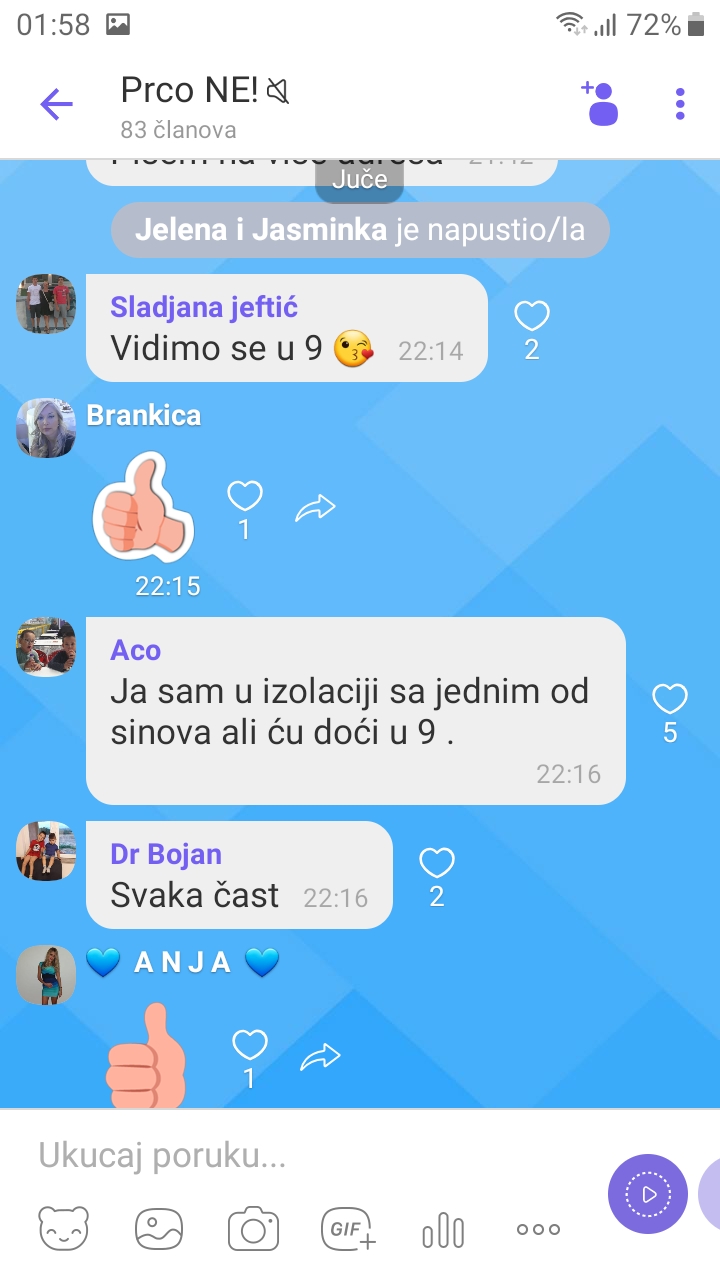
Task: Add a member to the group
Action: pos(601,104)
